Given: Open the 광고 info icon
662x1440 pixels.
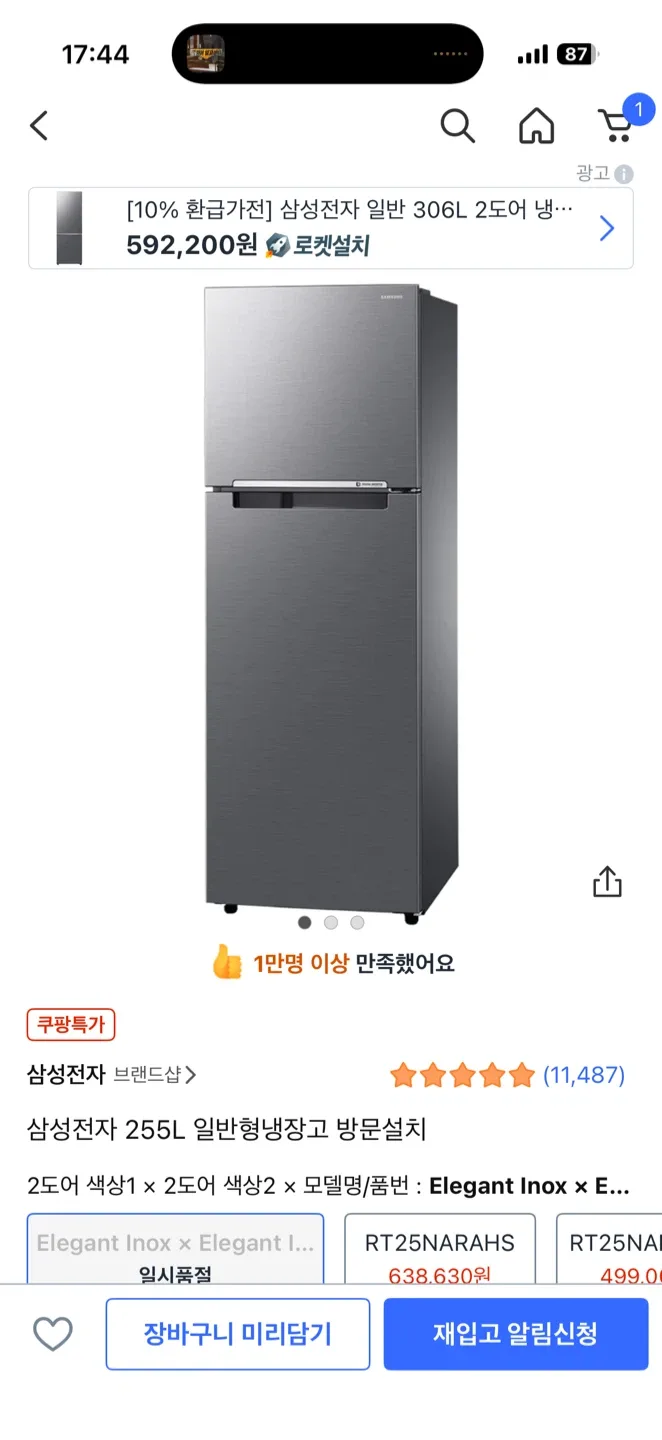Looking at the screenshot, I should 624,174.
